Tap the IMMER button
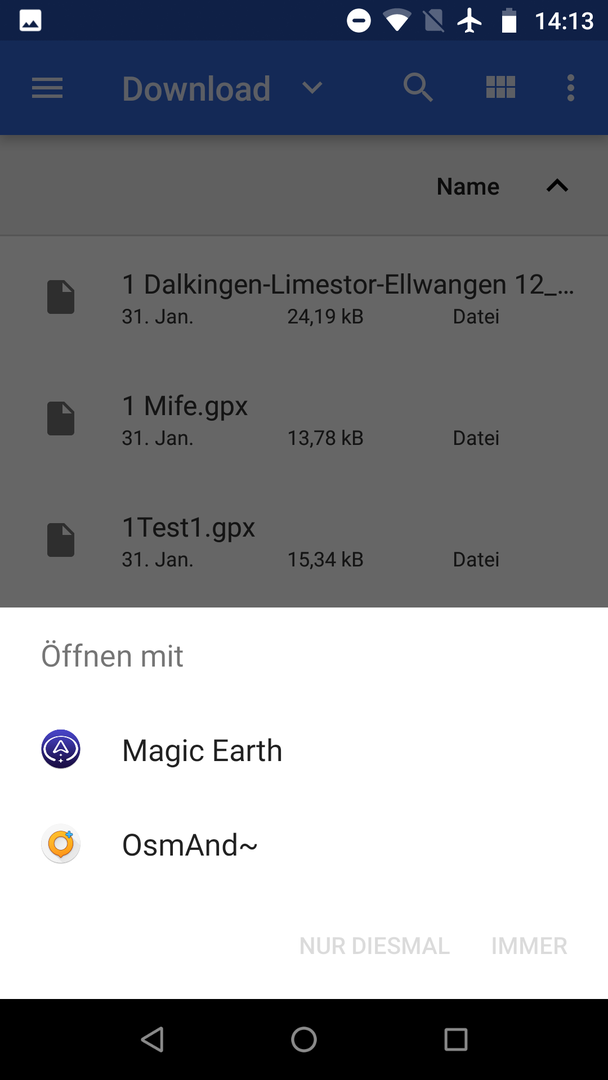The height and width of the screenshot is (1080, 608). [529, 946]
